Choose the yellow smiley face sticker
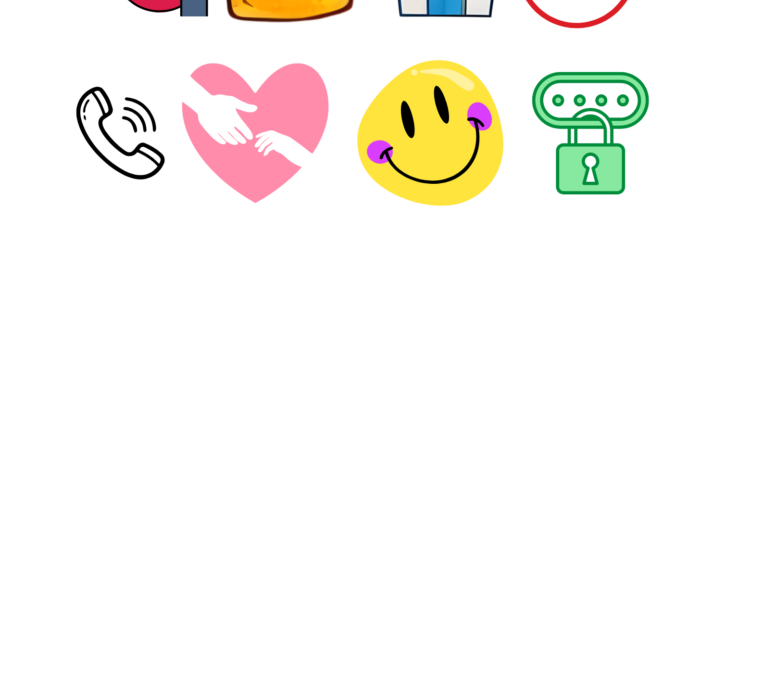 (430, 133)
